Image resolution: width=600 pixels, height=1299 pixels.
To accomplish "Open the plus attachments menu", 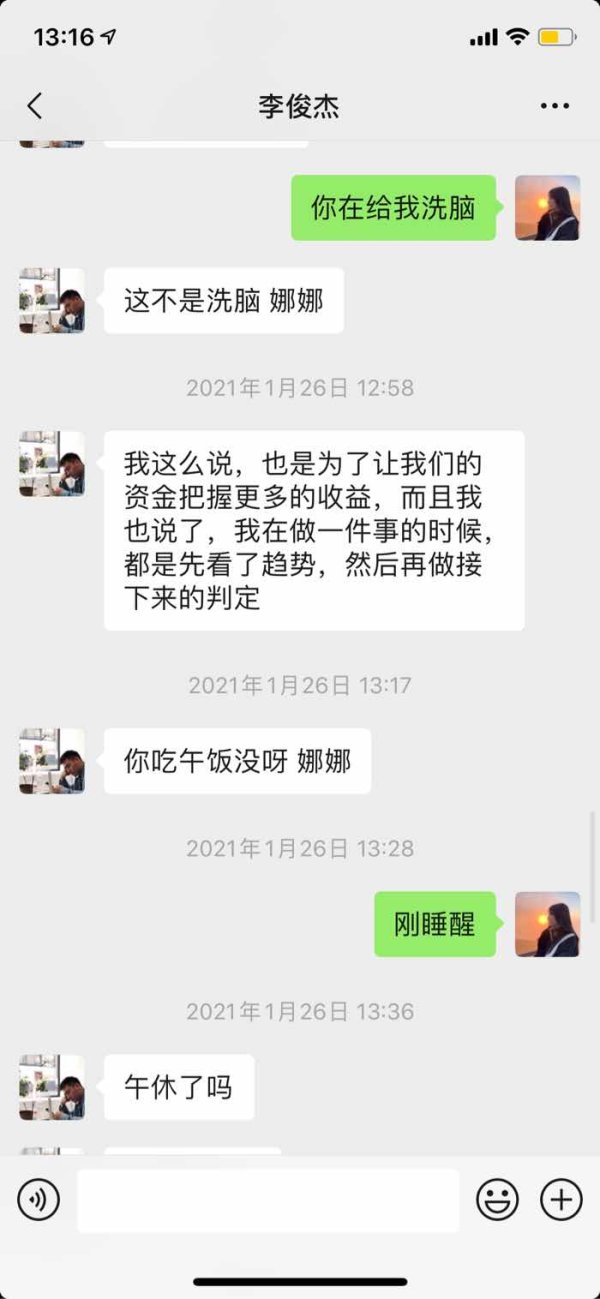I will [x=561, y=1199].
